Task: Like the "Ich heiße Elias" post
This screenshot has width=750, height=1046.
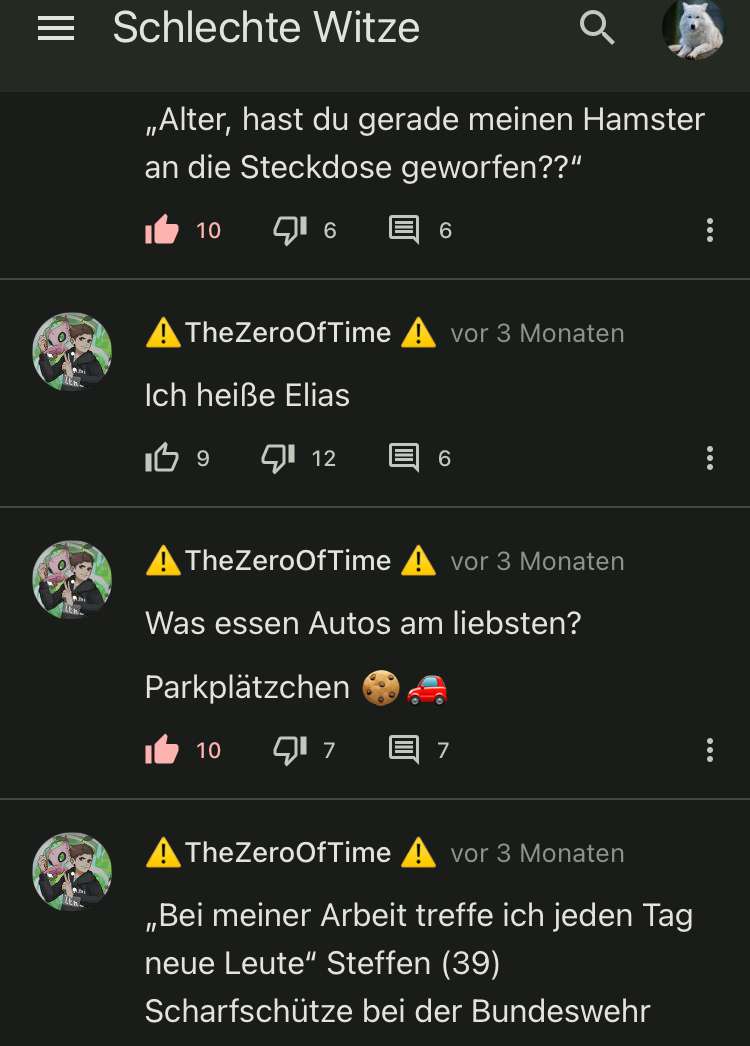Action: pyautogui.click(x=162, y=459)
